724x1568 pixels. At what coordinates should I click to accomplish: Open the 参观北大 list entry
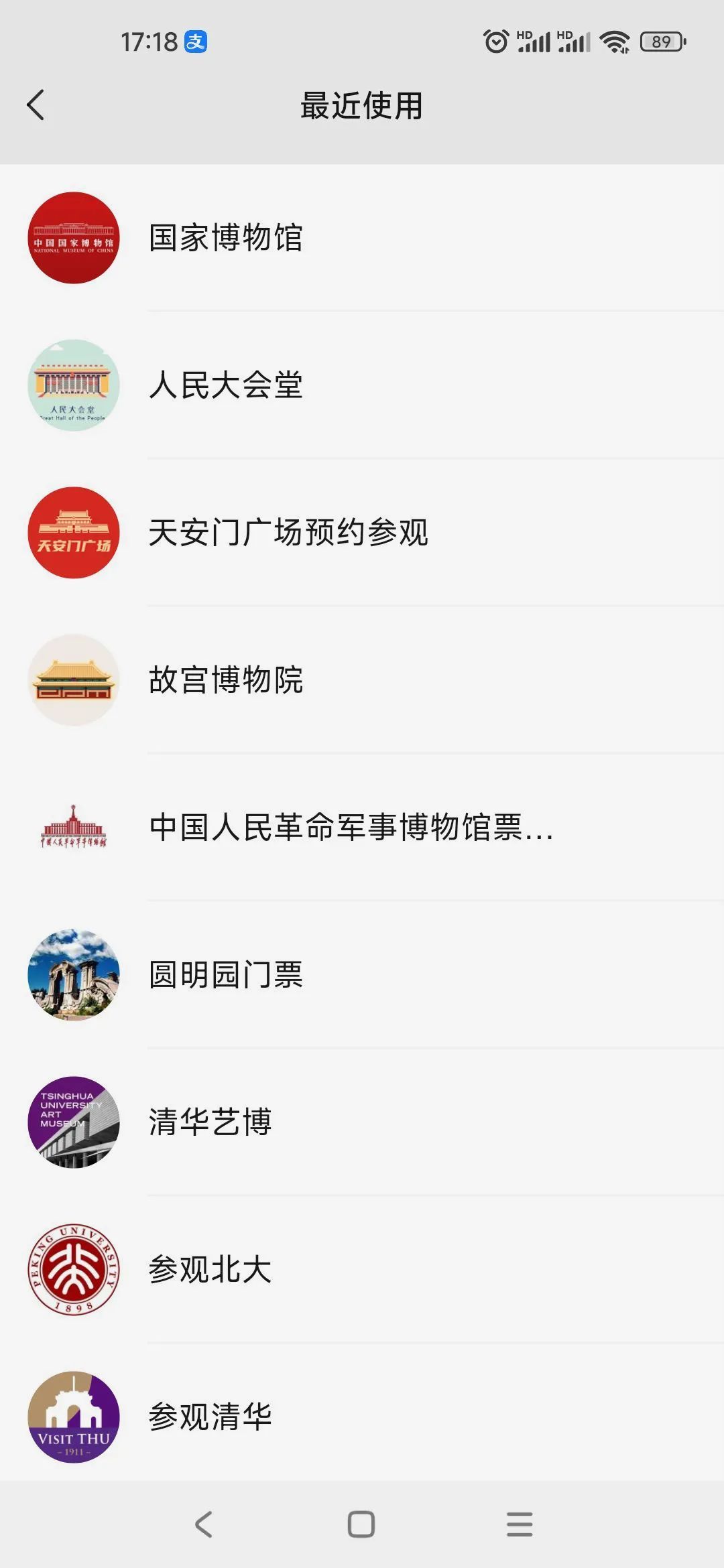[210, 1270]
